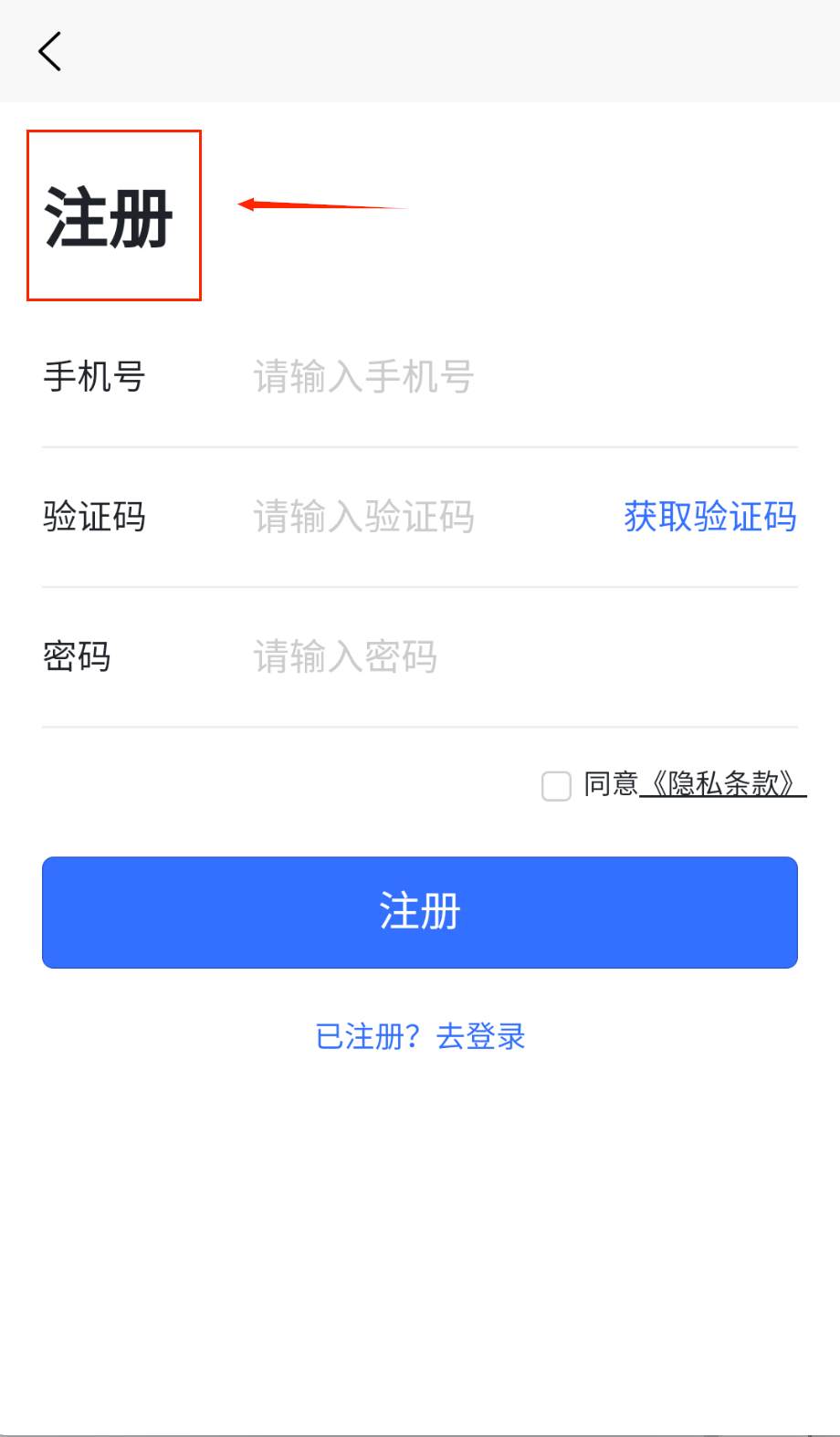Submit with the blue 注册 button
840x1437 pixels.
point(420,912)
